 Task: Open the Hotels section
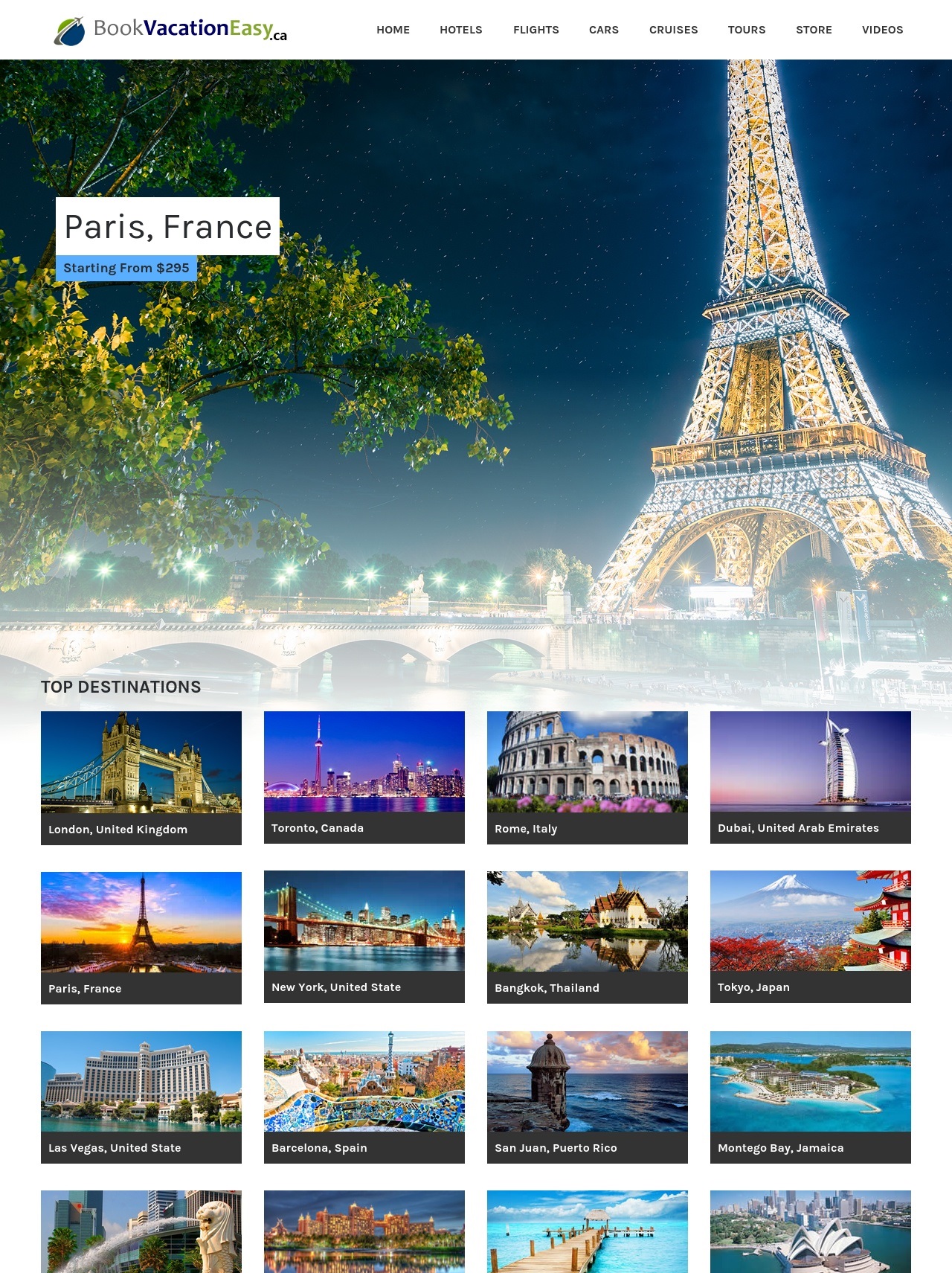tap(460, 30)
